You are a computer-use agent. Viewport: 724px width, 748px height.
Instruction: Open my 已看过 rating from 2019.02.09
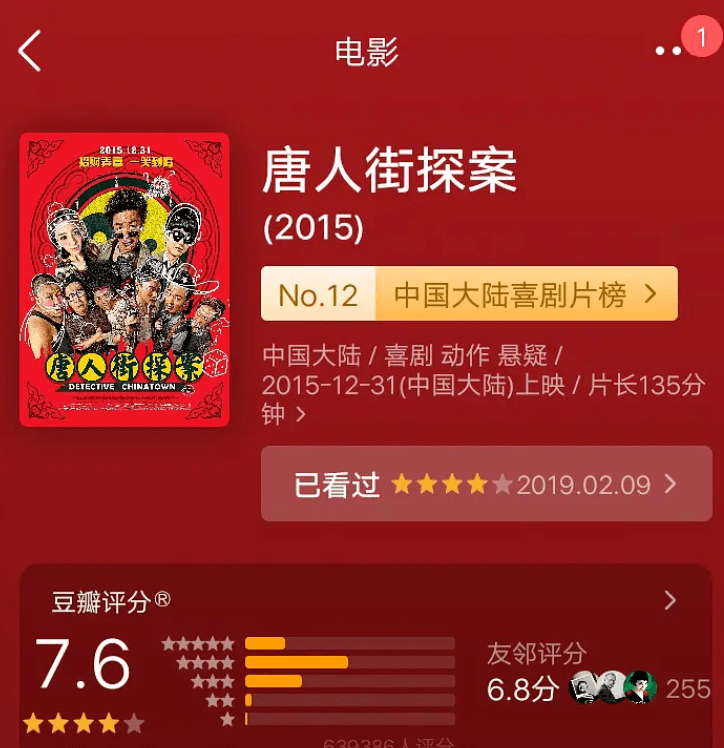tap(486, 485)
